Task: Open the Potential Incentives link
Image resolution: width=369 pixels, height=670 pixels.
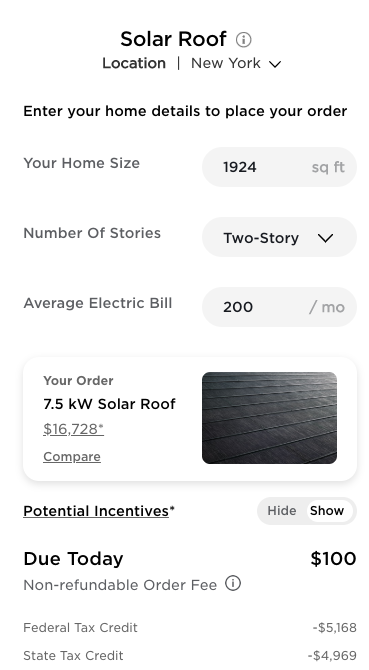Action: [x=96, y=511]
